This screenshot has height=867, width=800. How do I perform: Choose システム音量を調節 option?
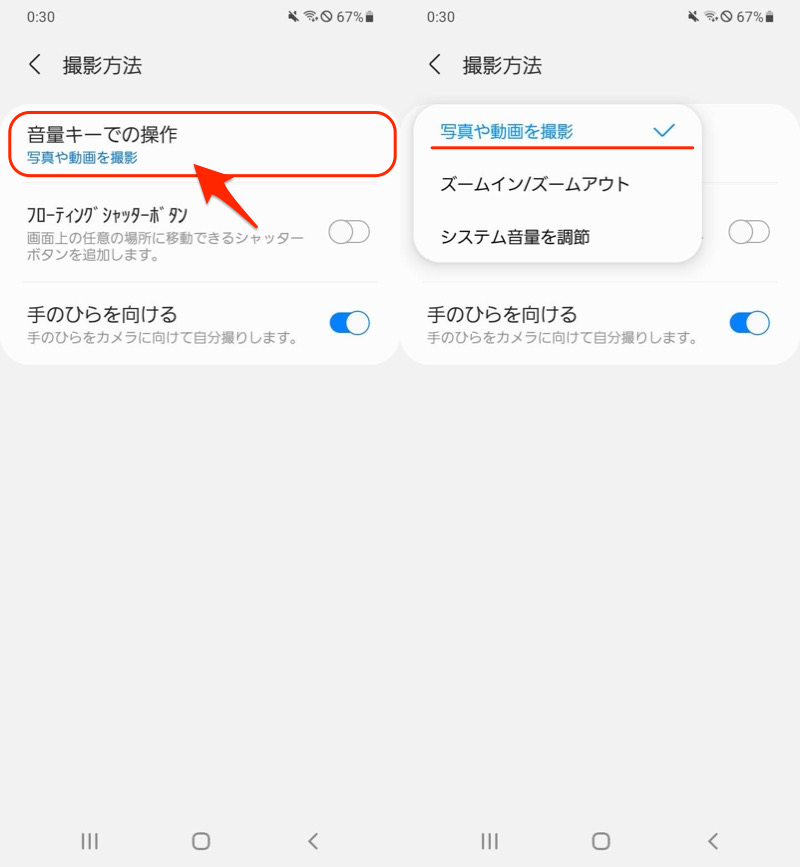(x=515, y=237)
